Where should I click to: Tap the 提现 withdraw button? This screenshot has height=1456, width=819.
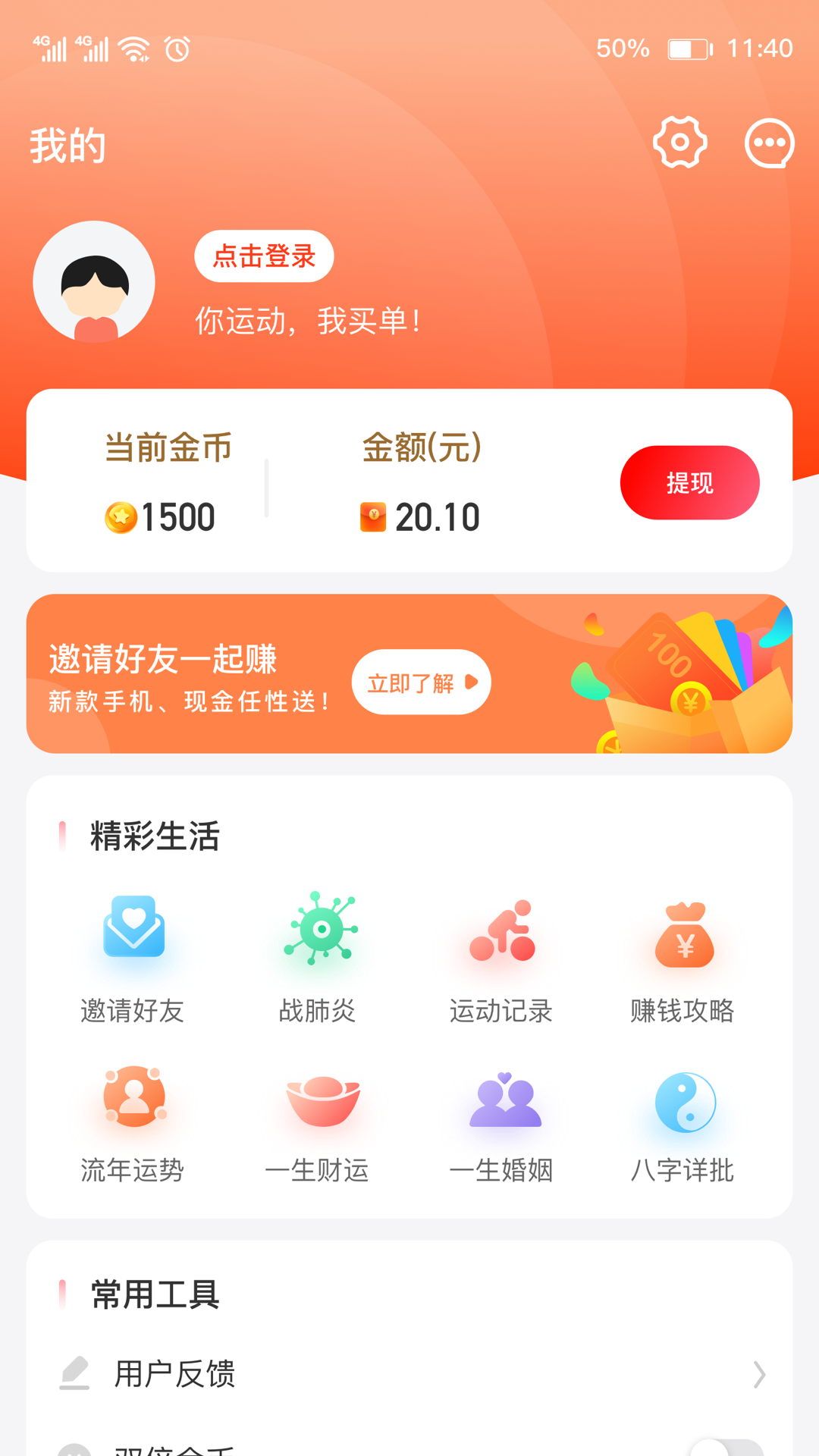(689, 483)
